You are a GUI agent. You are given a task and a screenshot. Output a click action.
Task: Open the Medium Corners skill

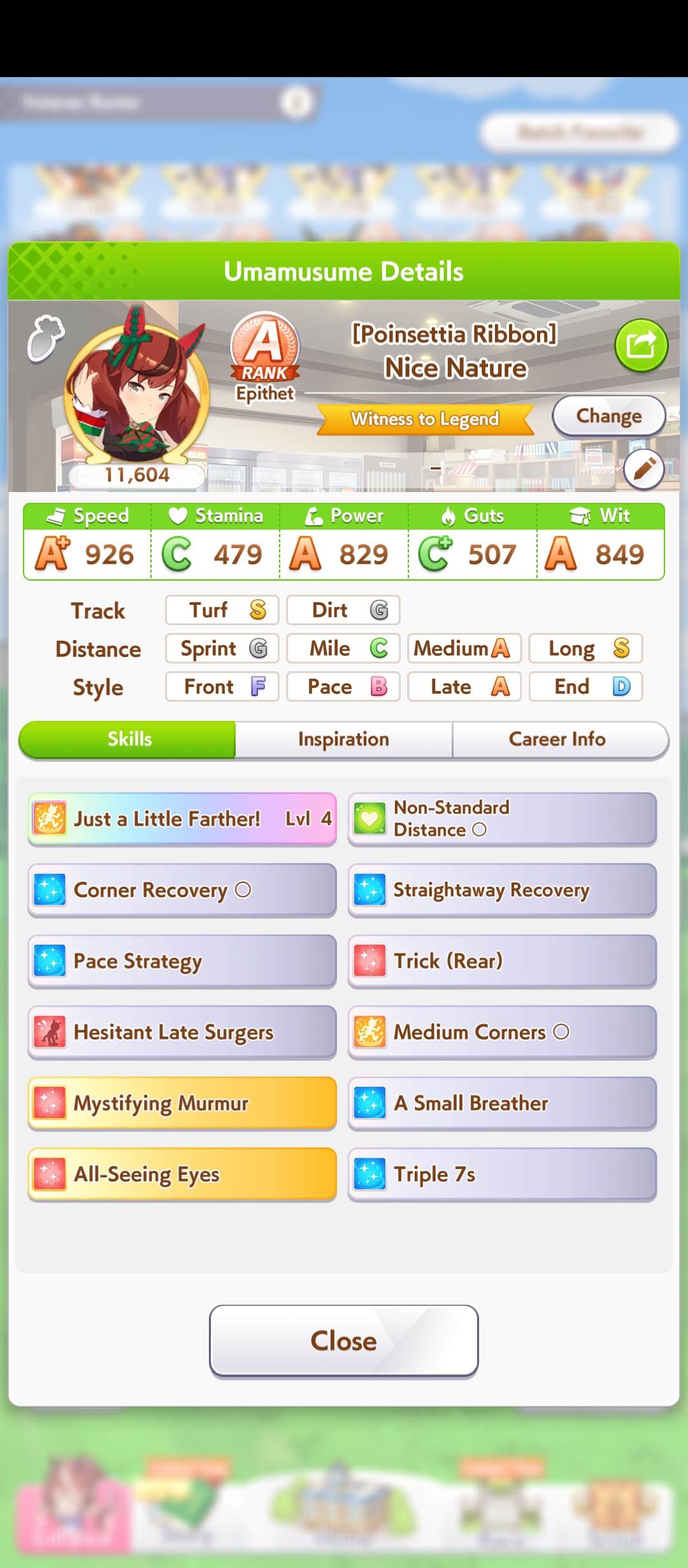pyautogui.click(x=503, y=1033)
